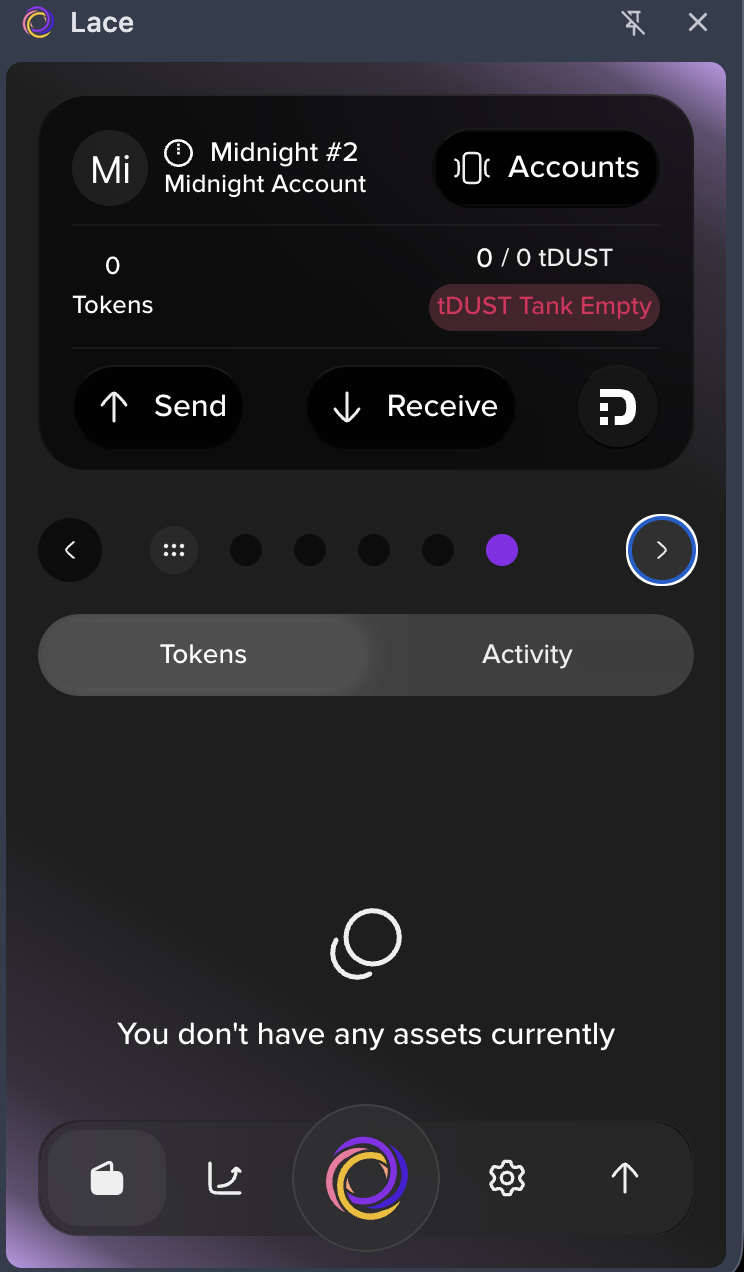Open the chart tab in bottom bar
The image size is (744, 1272).
[225, 1179]
